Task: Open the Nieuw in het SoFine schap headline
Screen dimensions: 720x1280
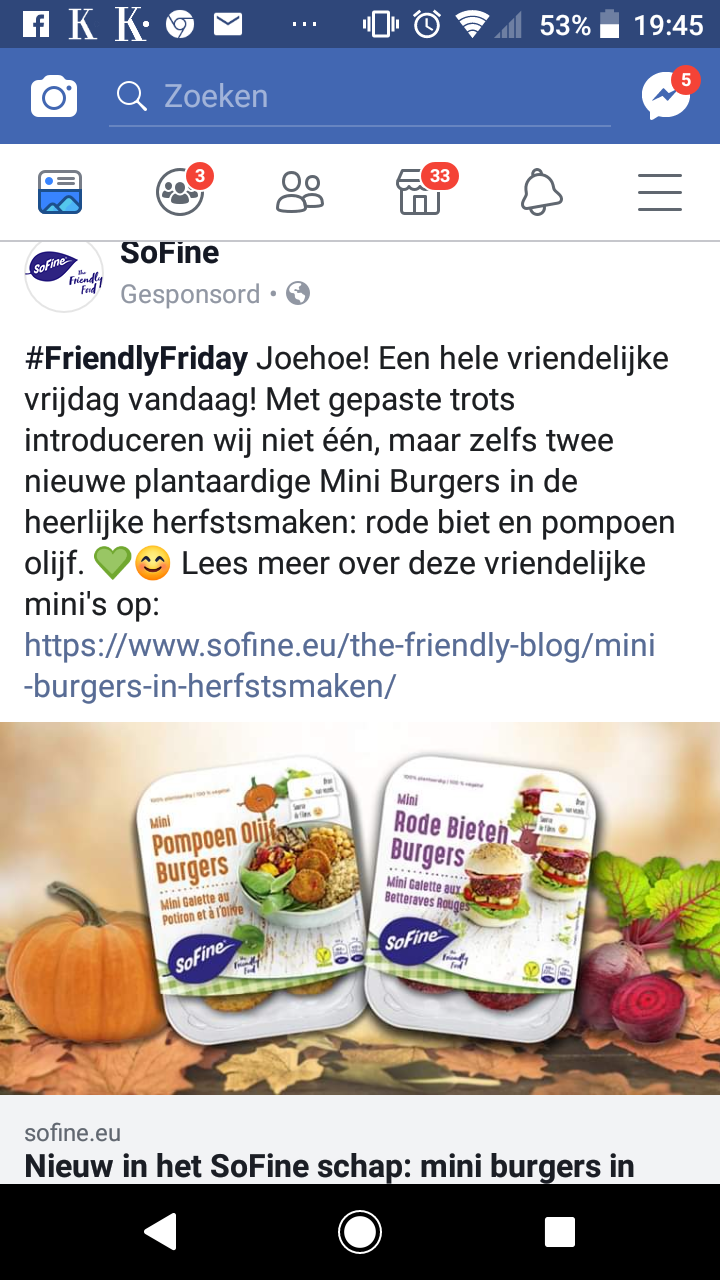Action: (330, 1166)
